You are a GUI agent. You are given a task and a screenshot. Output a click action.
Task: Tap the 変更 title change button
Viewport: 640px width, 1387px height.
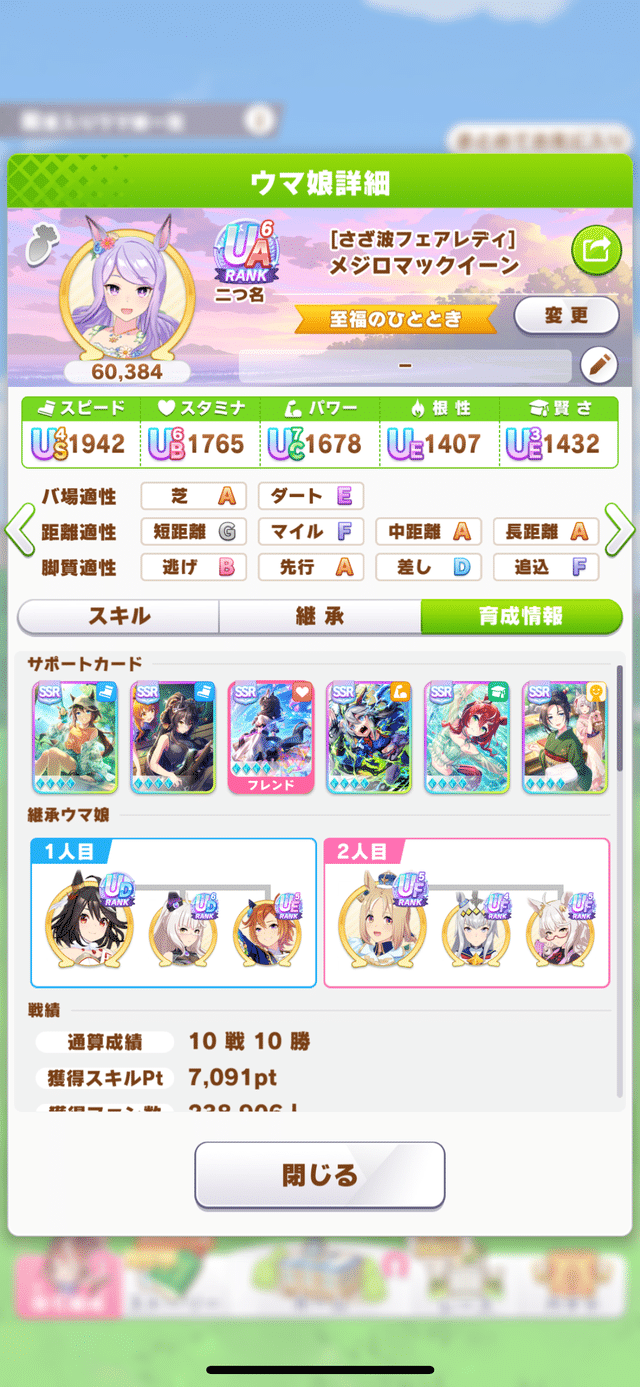tap(566, 316)
